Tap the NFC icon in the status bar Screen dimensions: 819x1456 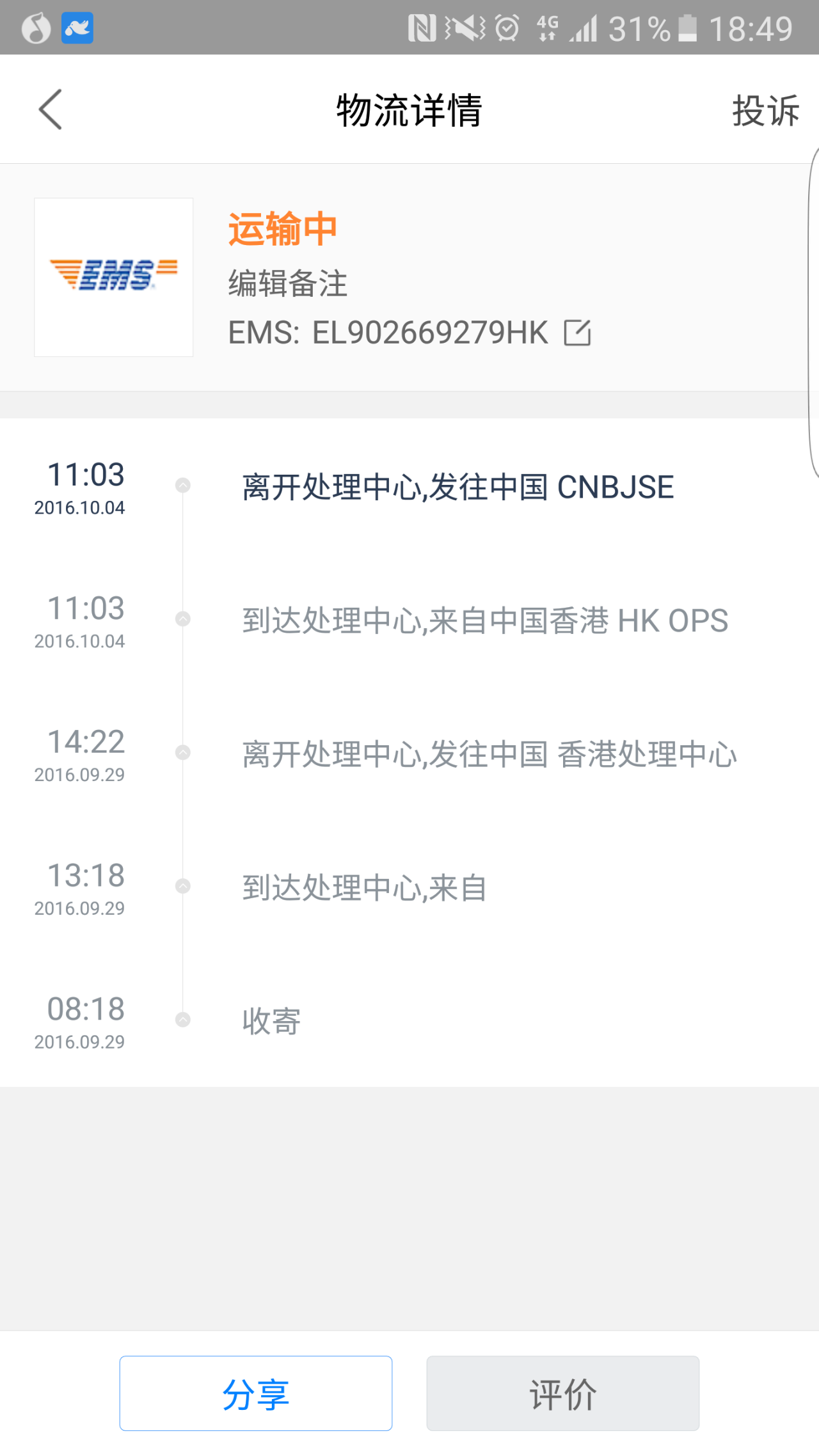[422, 27]
